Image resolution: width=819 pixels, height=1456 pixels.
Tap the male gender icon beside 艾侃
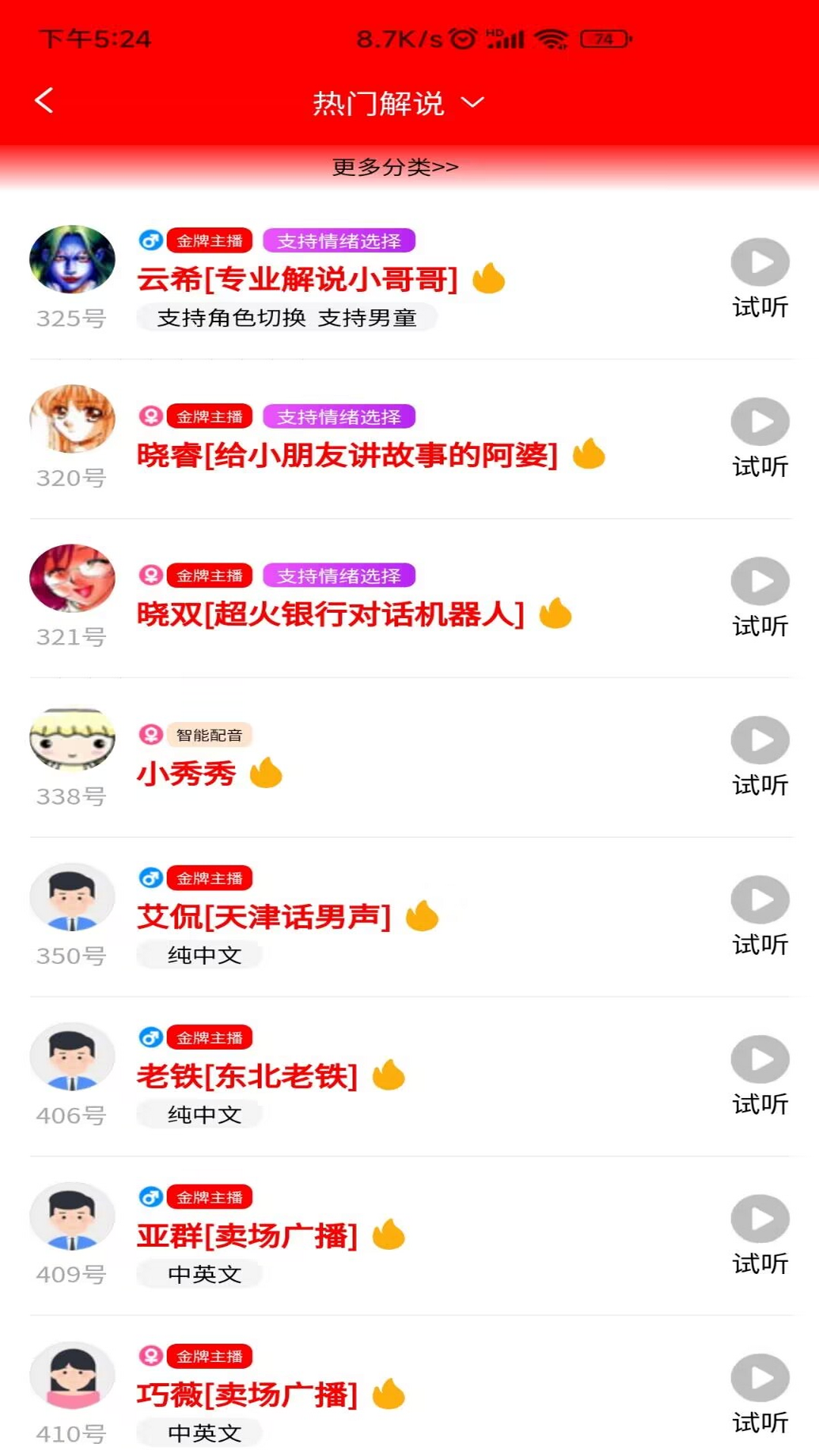coord(150,878)
